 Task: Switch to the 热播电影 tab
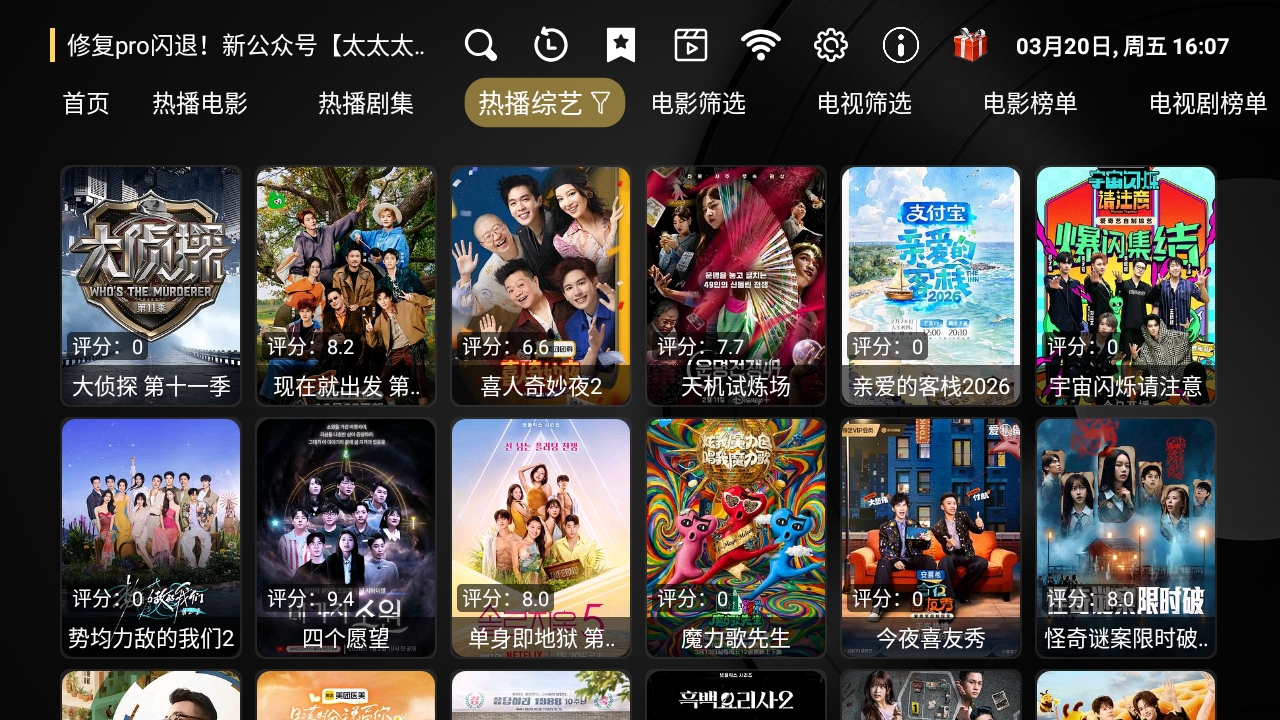pos(200,103)
